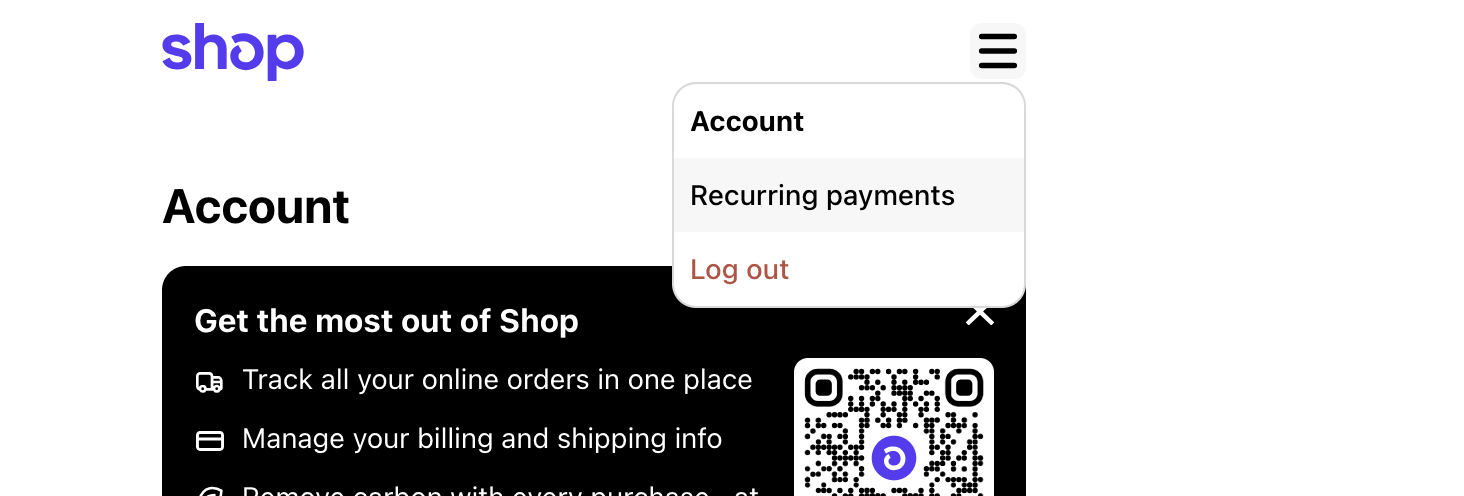The height and width of the screenshot is (496, 1464).
Task: Open Recurring payments
Action: pos(822,196)
